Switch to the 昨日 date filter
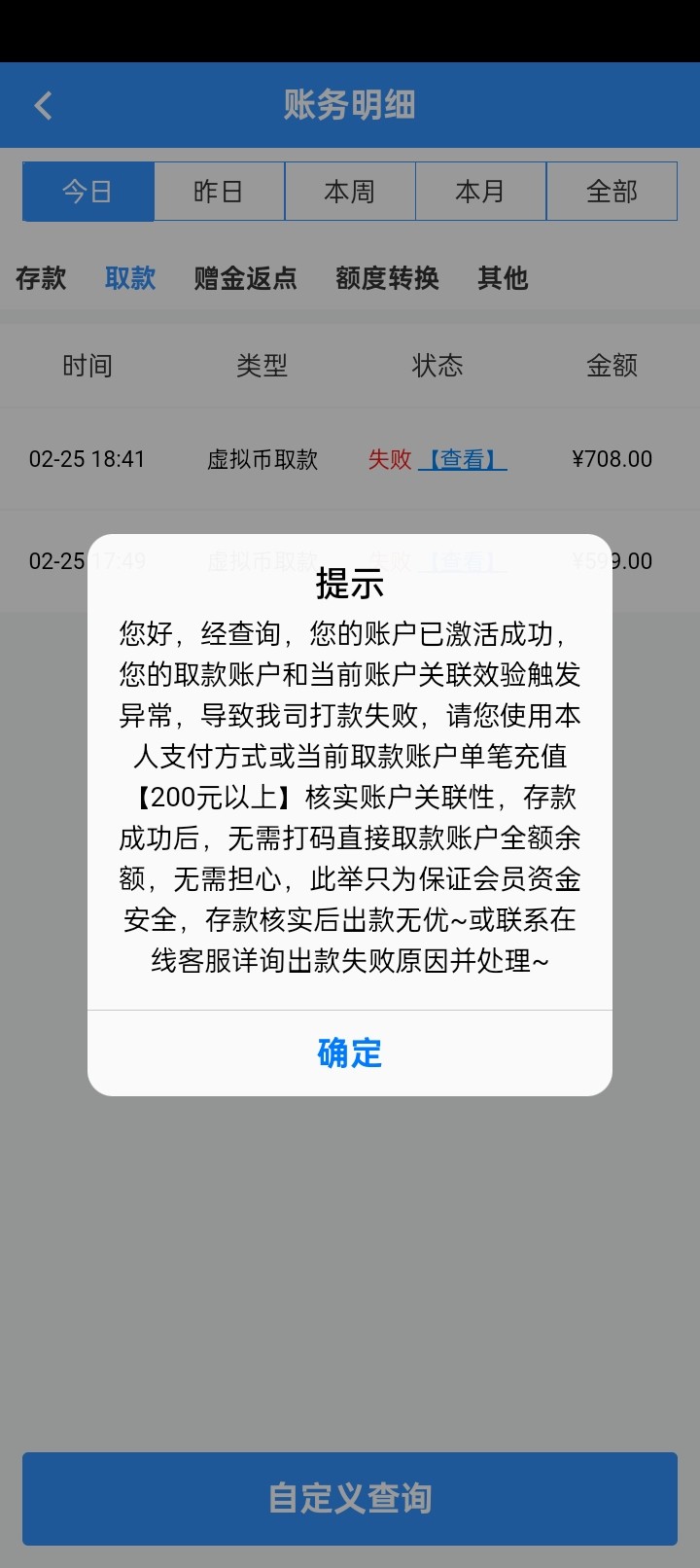This screenshot has width=700, height=1568. coord(219,192)
